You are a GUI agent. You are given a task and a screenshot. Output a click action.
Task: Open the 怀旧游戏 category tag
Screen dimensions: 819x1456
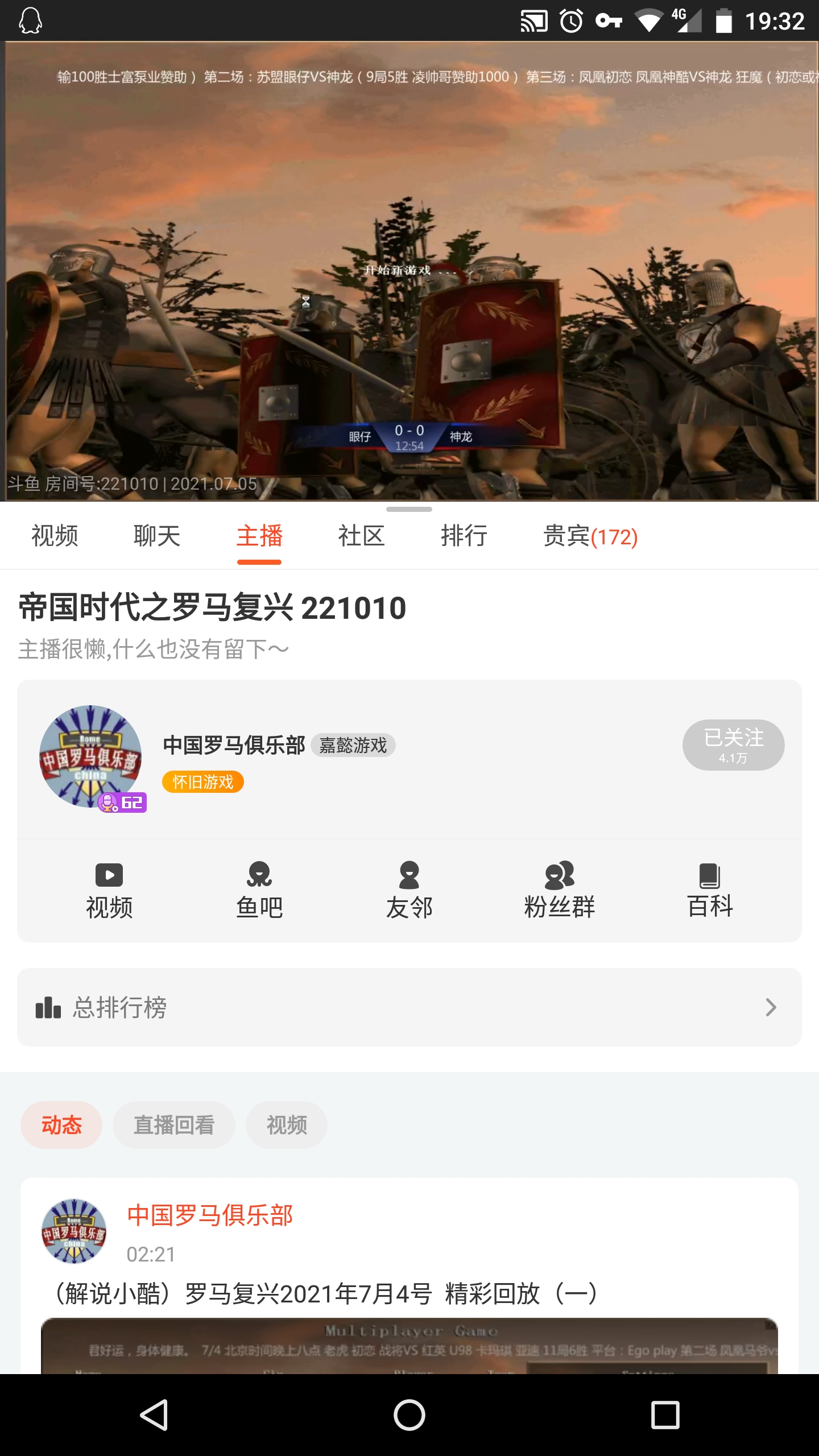(203, 782)
